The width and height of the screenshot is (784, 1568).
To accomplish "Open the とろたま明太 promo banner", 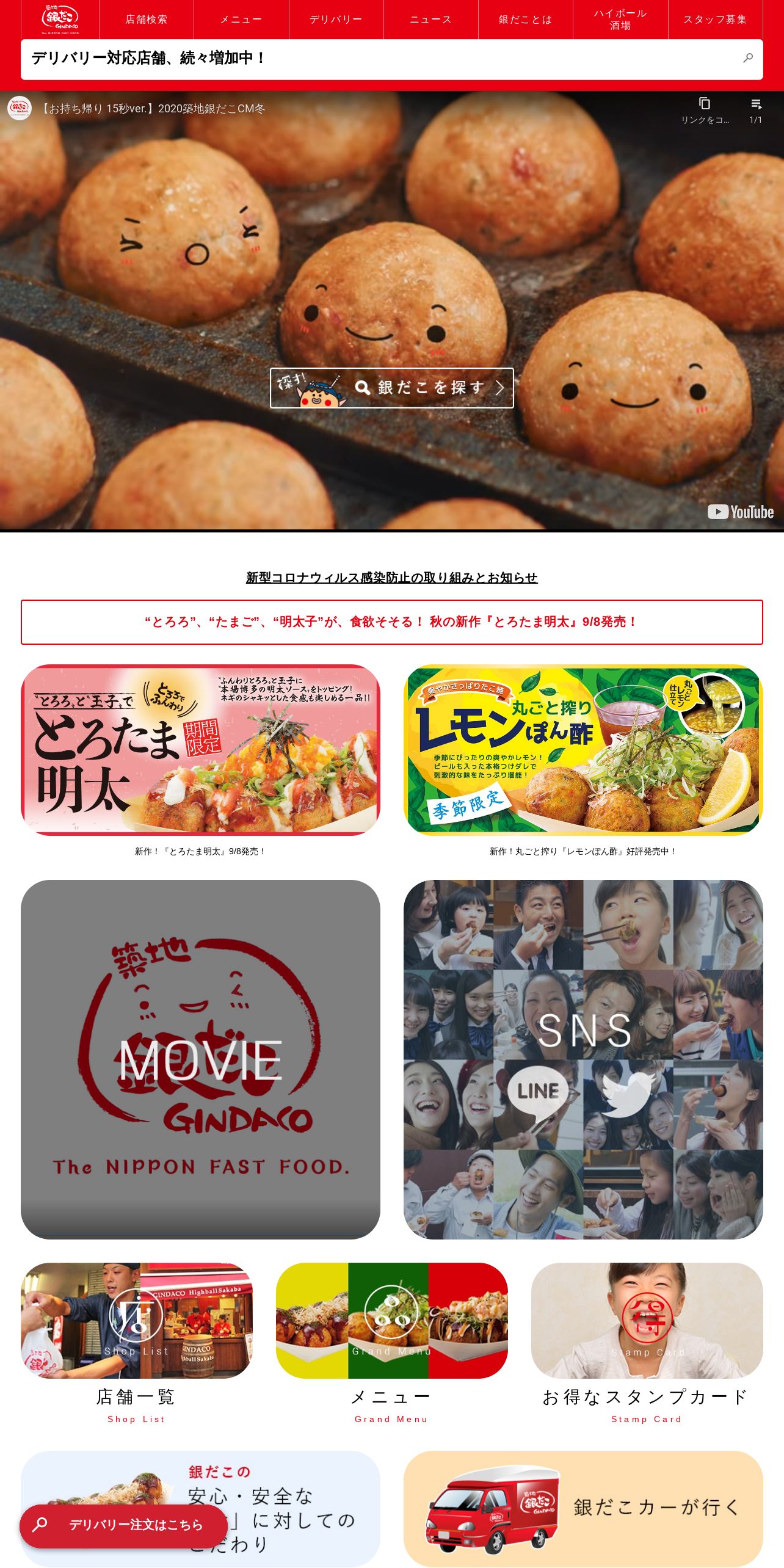I will point(200,749).
